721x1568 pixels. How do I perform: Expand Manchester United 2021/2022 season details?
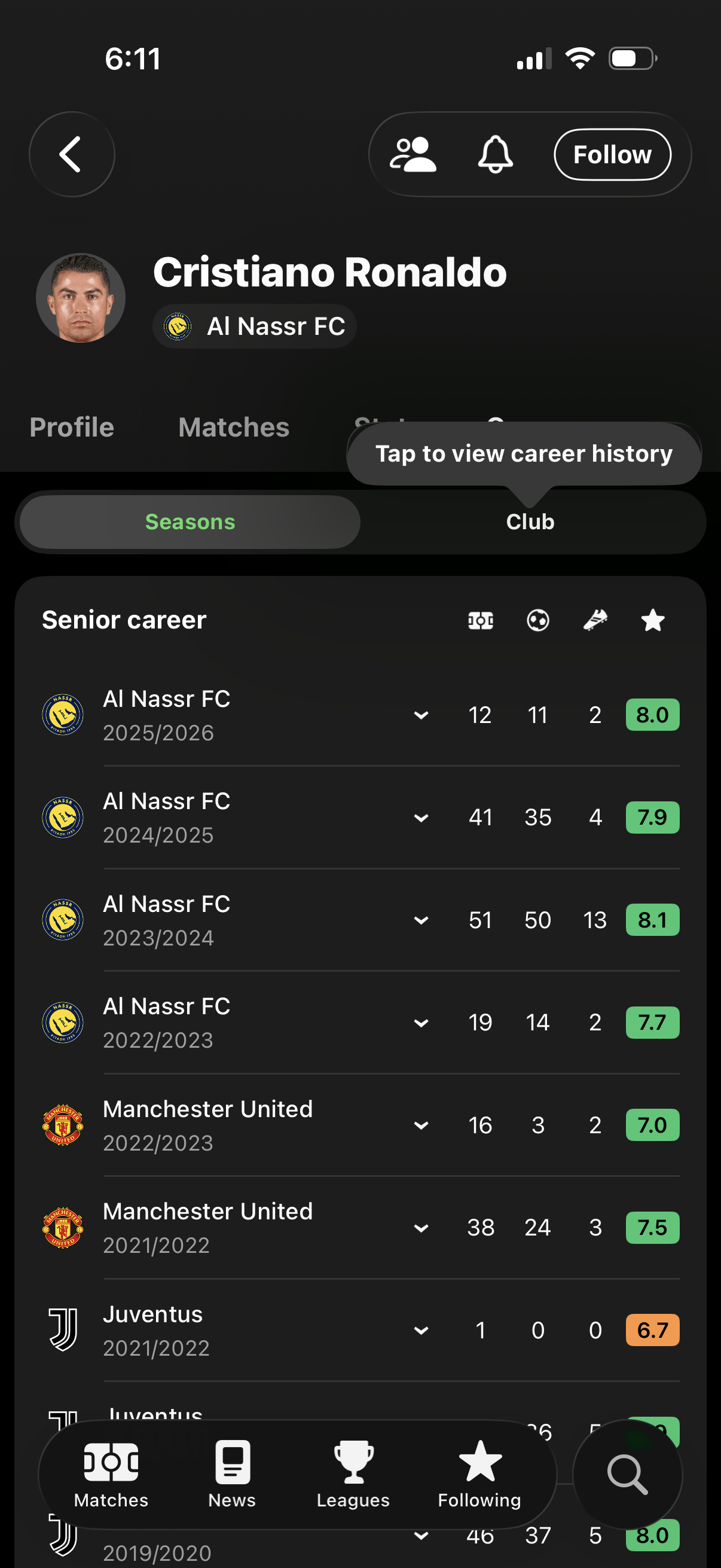(x=421, y=1228)
